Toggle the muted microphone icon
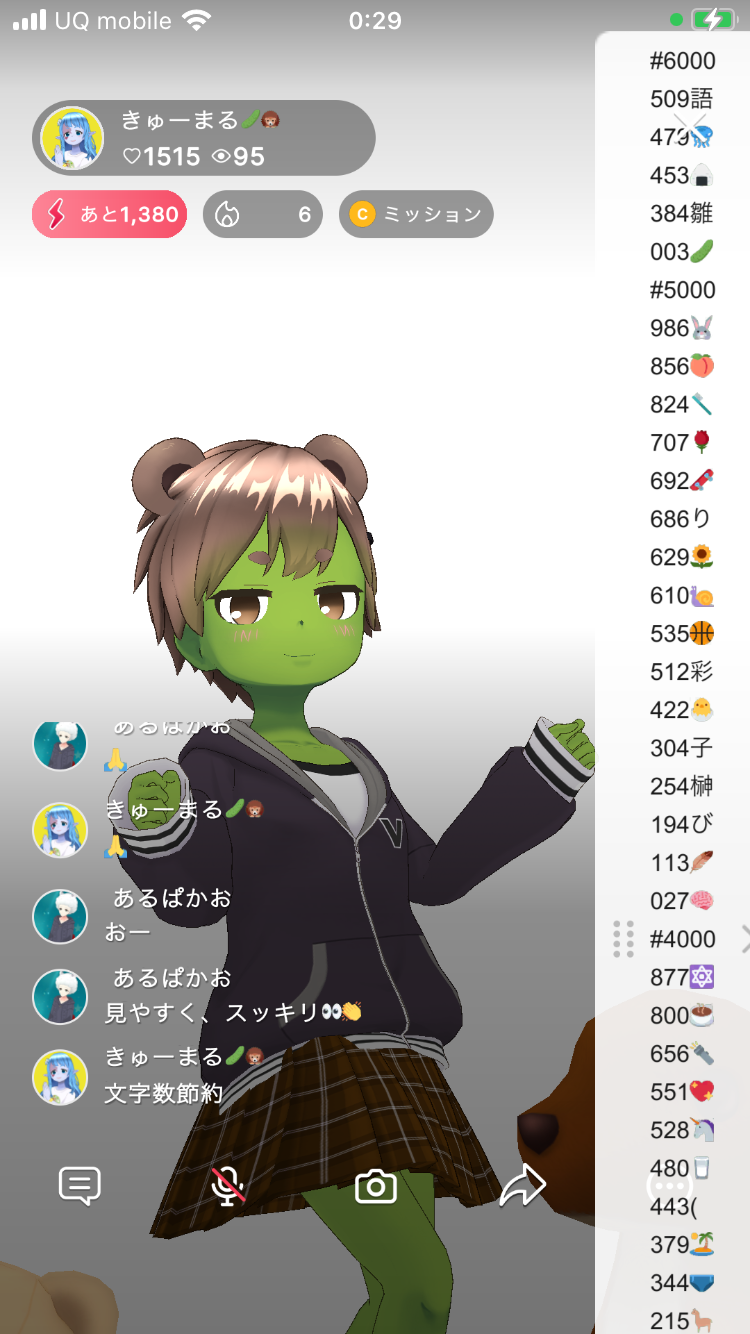 pos(229,1186)
